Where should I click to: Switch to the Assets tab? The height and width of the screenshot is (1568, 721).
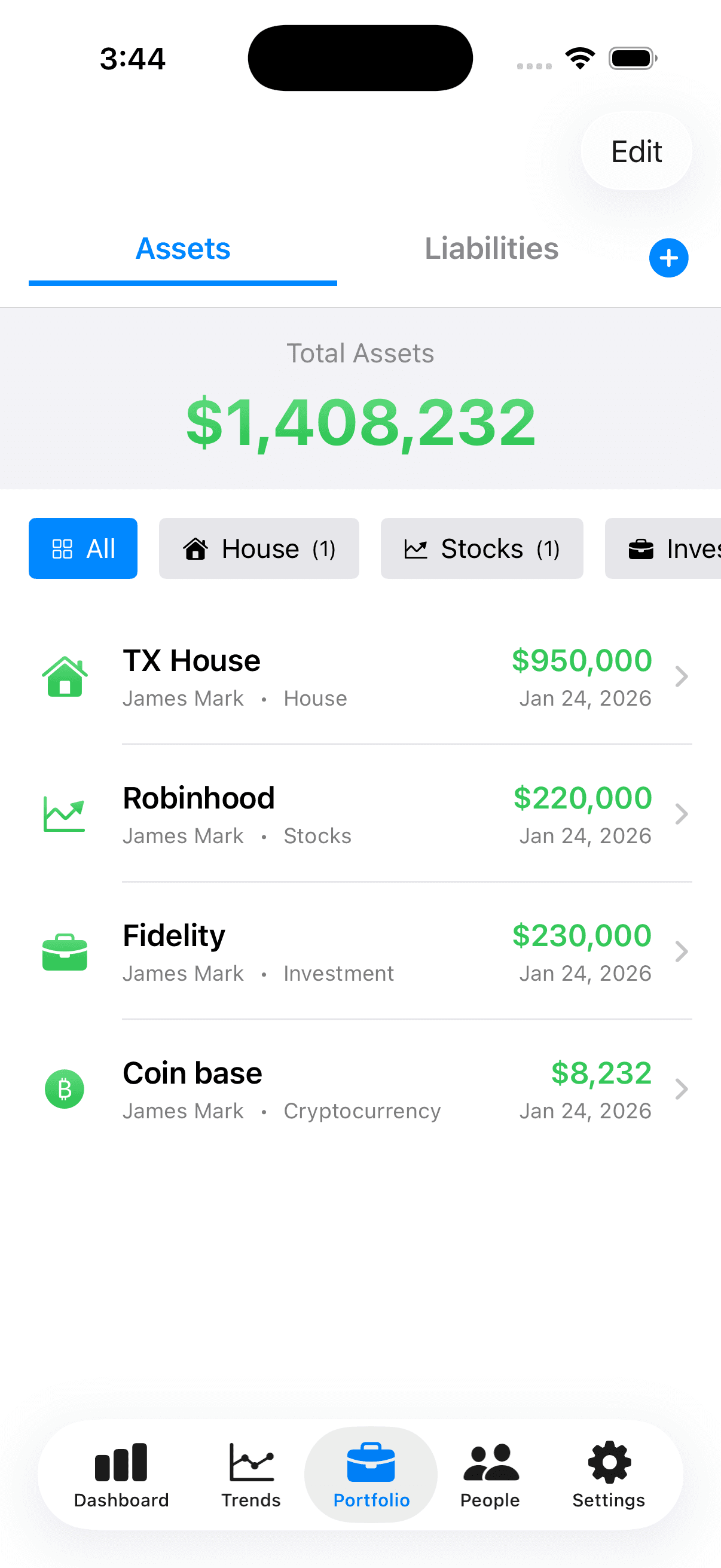[x=182, y=248]
